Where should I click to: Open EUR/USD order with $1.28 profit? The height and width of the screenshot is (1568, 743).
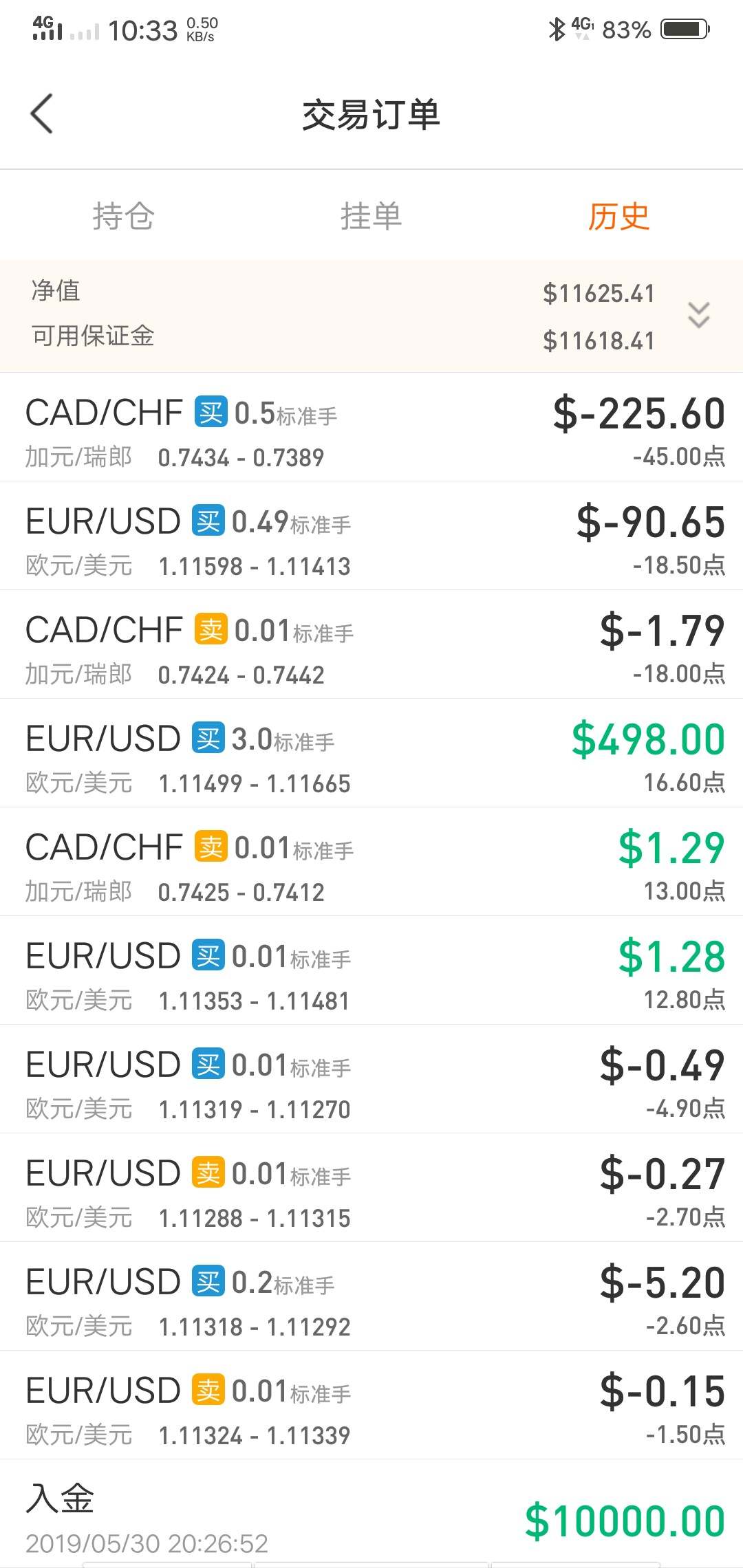pyautogui.click(x=371, y=971)
